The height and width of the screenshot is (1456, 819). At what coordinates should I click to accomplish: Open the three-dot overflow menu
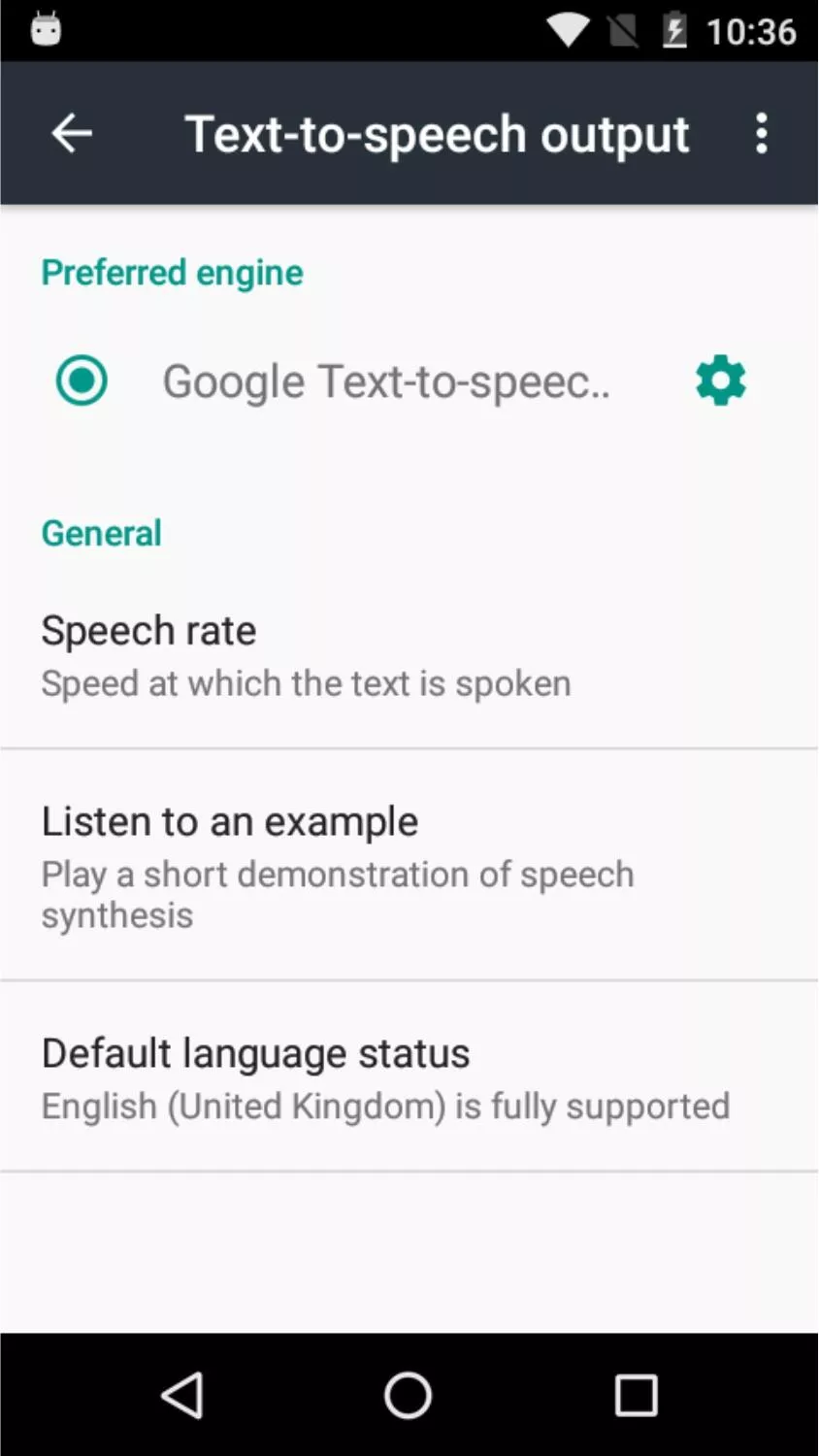762,133
